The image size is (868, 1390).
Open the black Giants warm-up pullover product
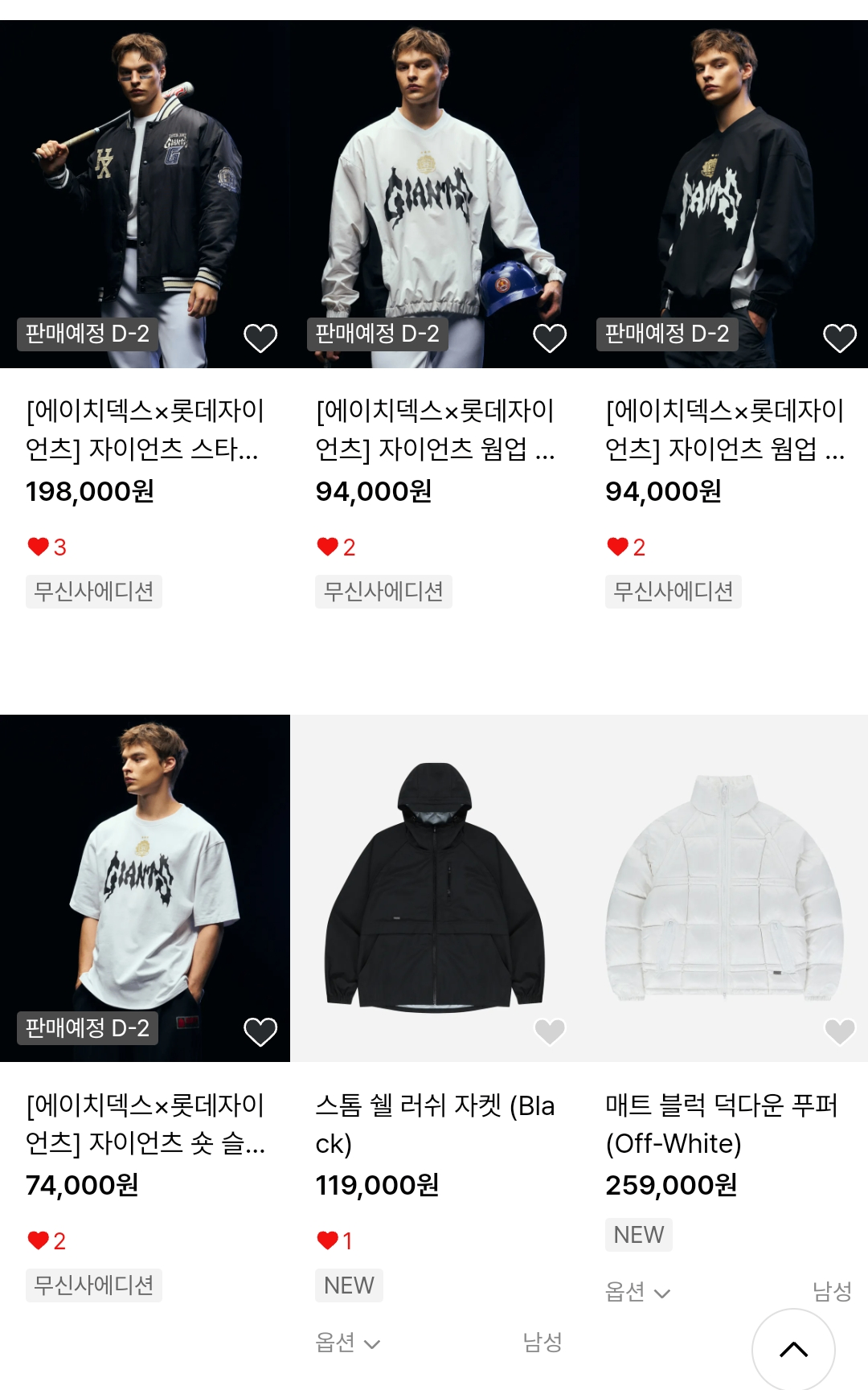coord(723,185)
